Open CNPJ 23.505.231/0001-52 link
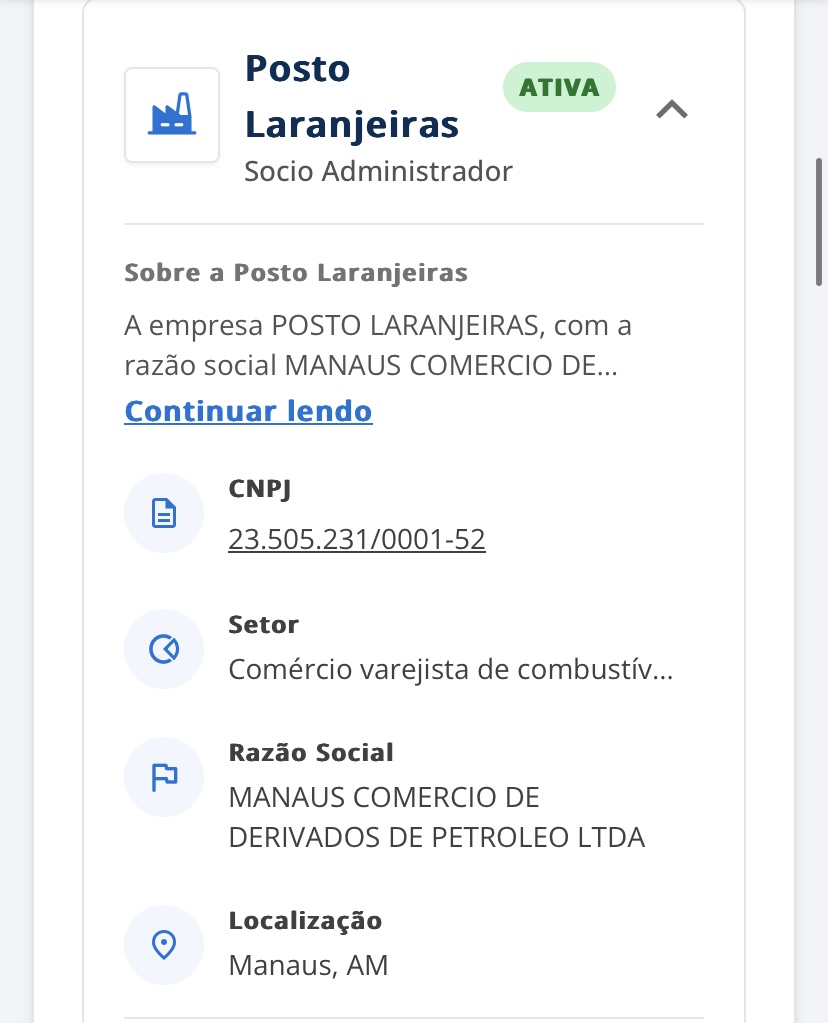828x1023 pixels. [357, 540]
